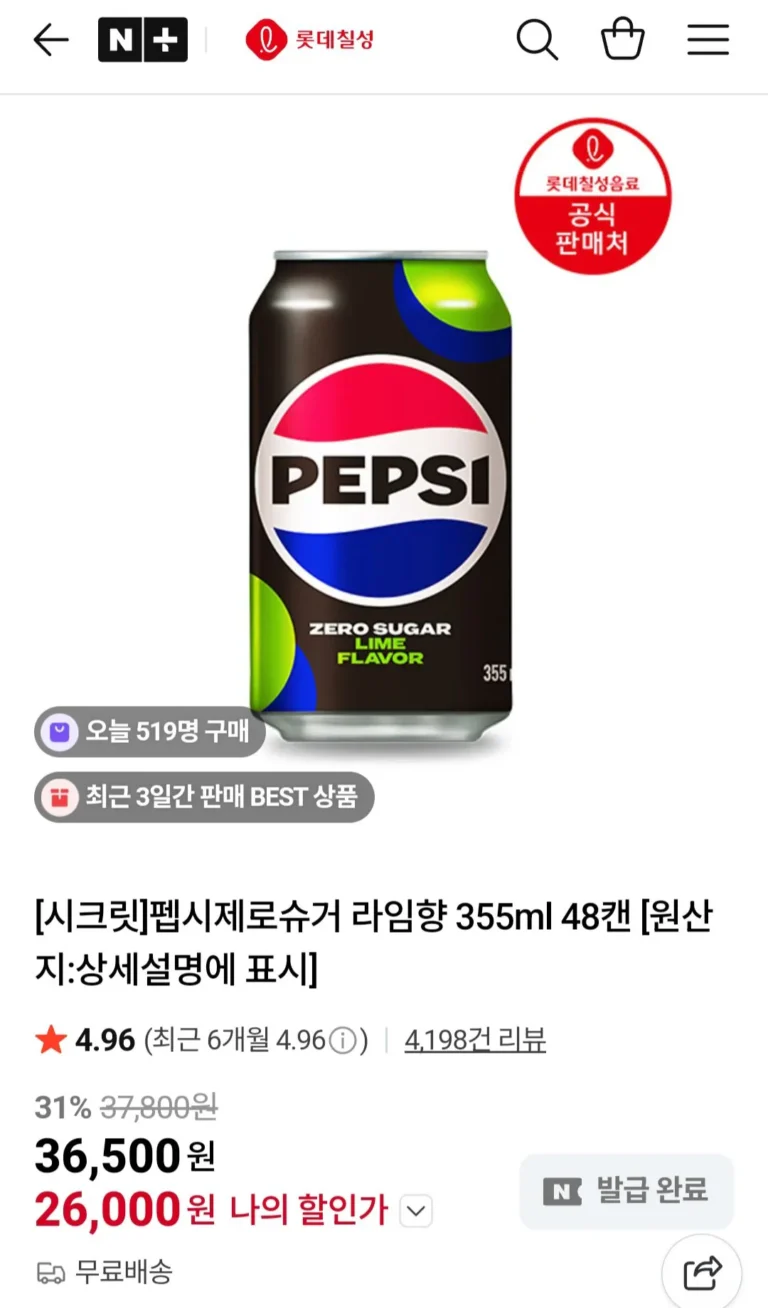
Task: Open the shopping basket
Action: click(622, 41)
